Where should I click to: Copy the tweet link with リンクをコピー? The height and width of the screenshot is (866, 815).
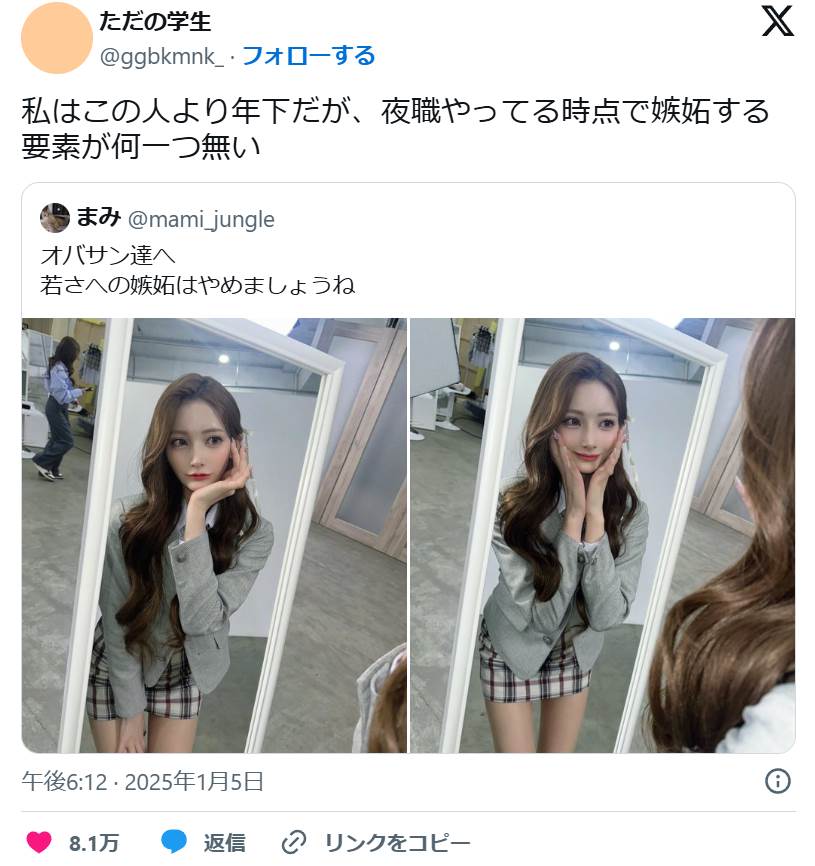pyautogui.click(x=375, y=842)
